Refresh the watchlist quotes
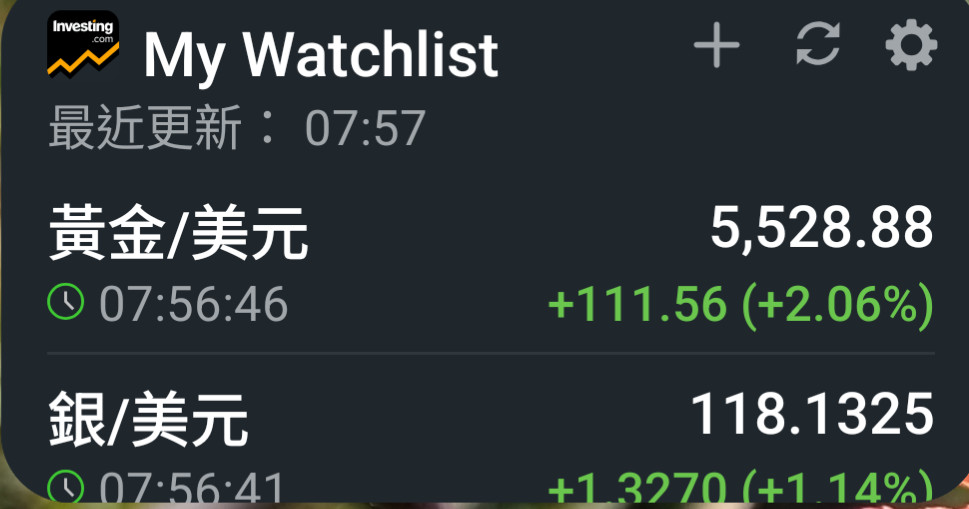The width and height of the screenshot is (969, 509). (x=816, y=46)
